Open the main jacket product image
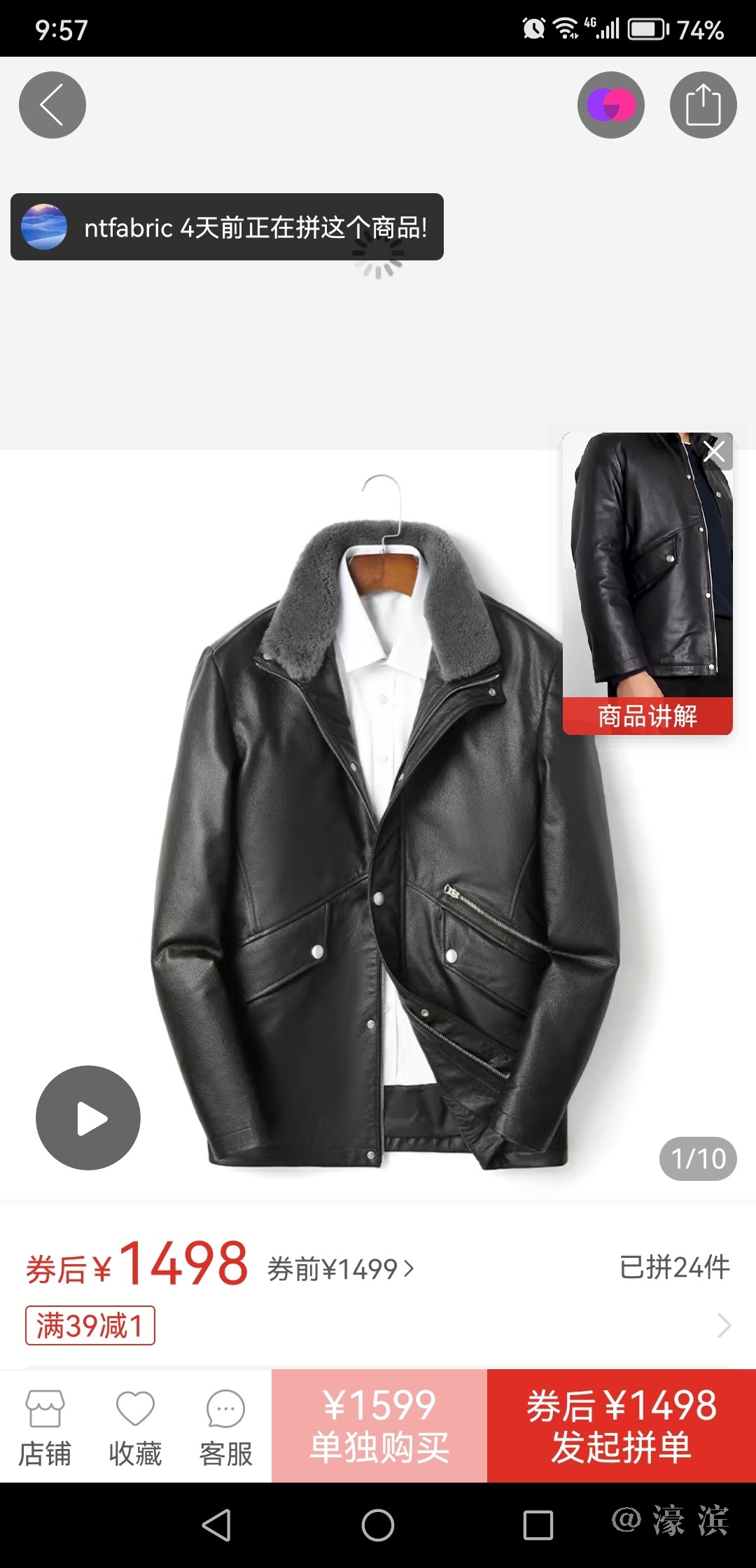 pos(378,840)
